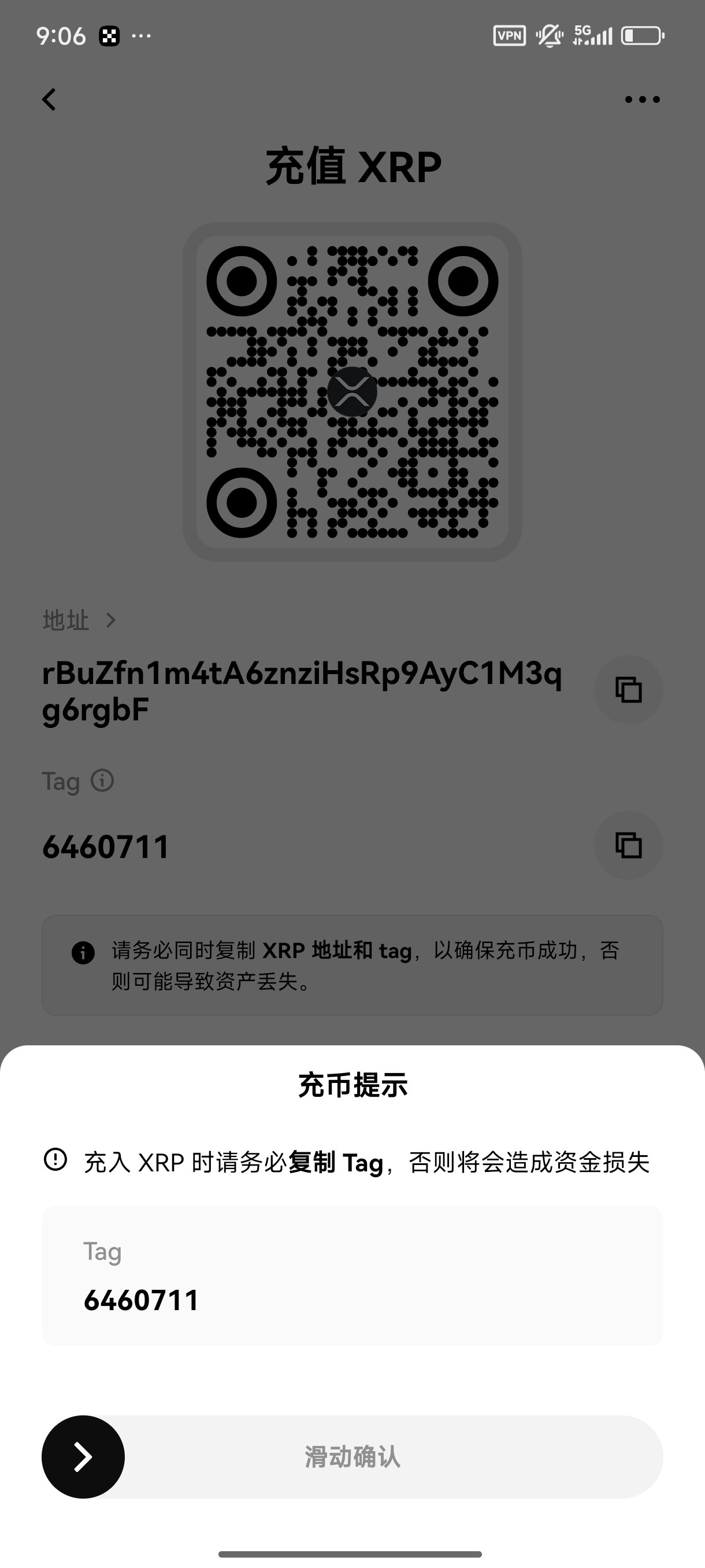Tap the VPN indicator in the status bar
Viewport: 705px width, 1568px height.
pos(509,36)
